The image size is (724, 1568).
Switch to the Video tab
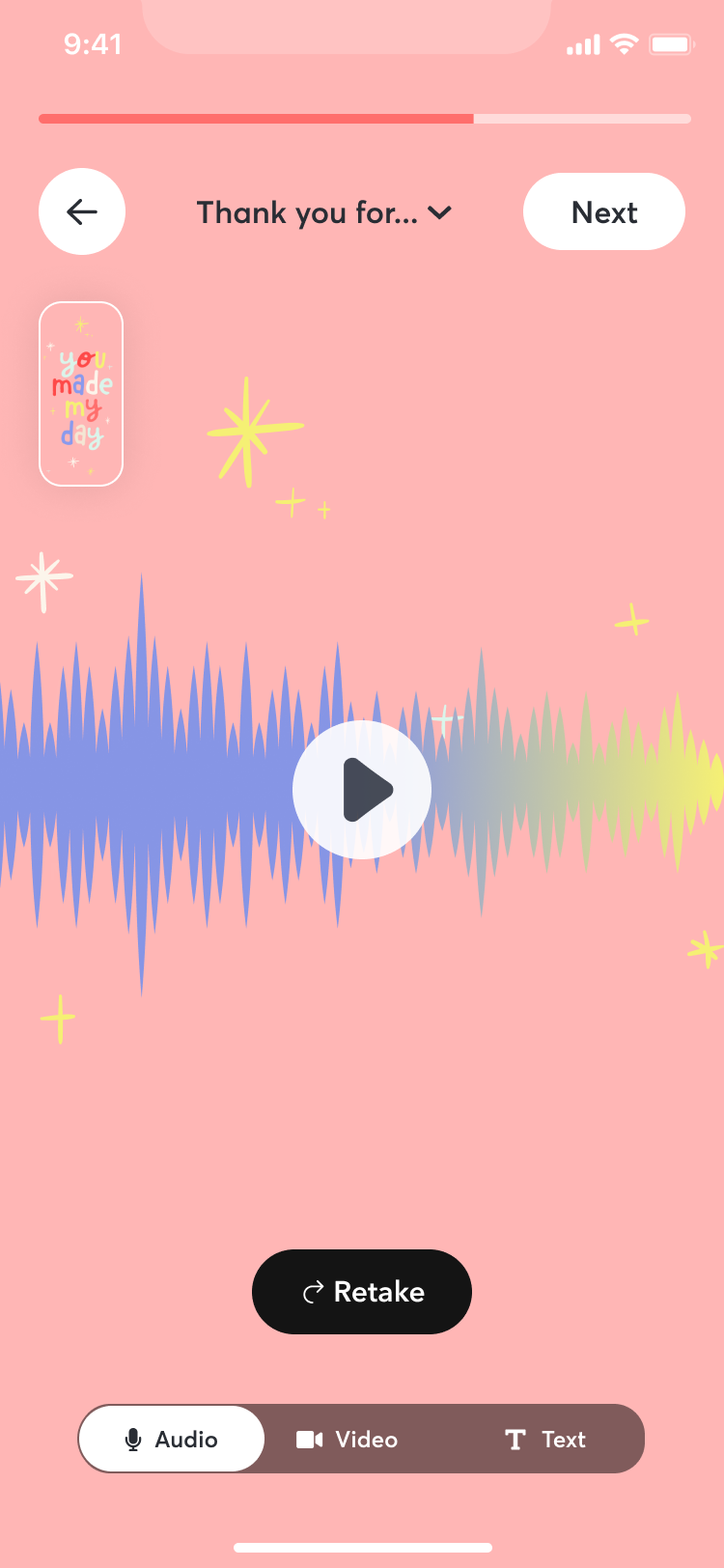coord(348,1439)
